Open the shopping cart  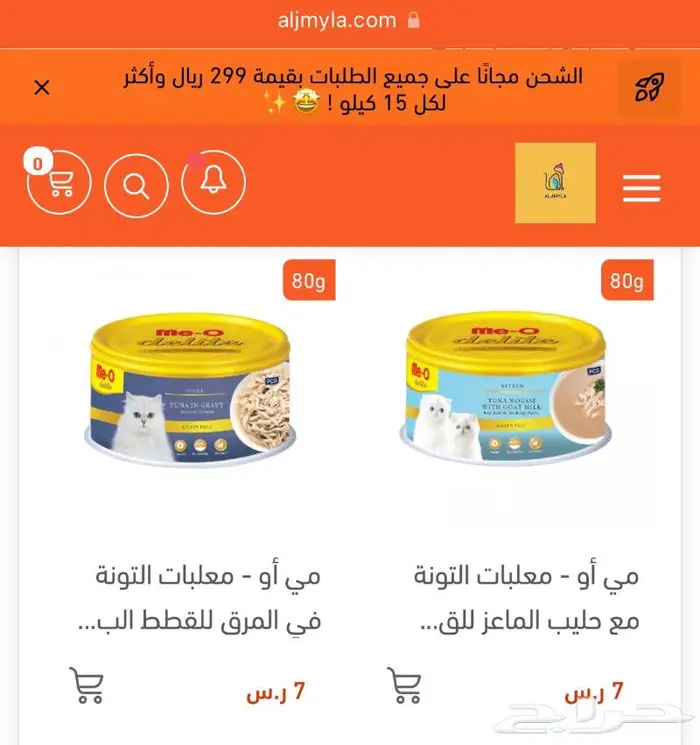point(60,184)
